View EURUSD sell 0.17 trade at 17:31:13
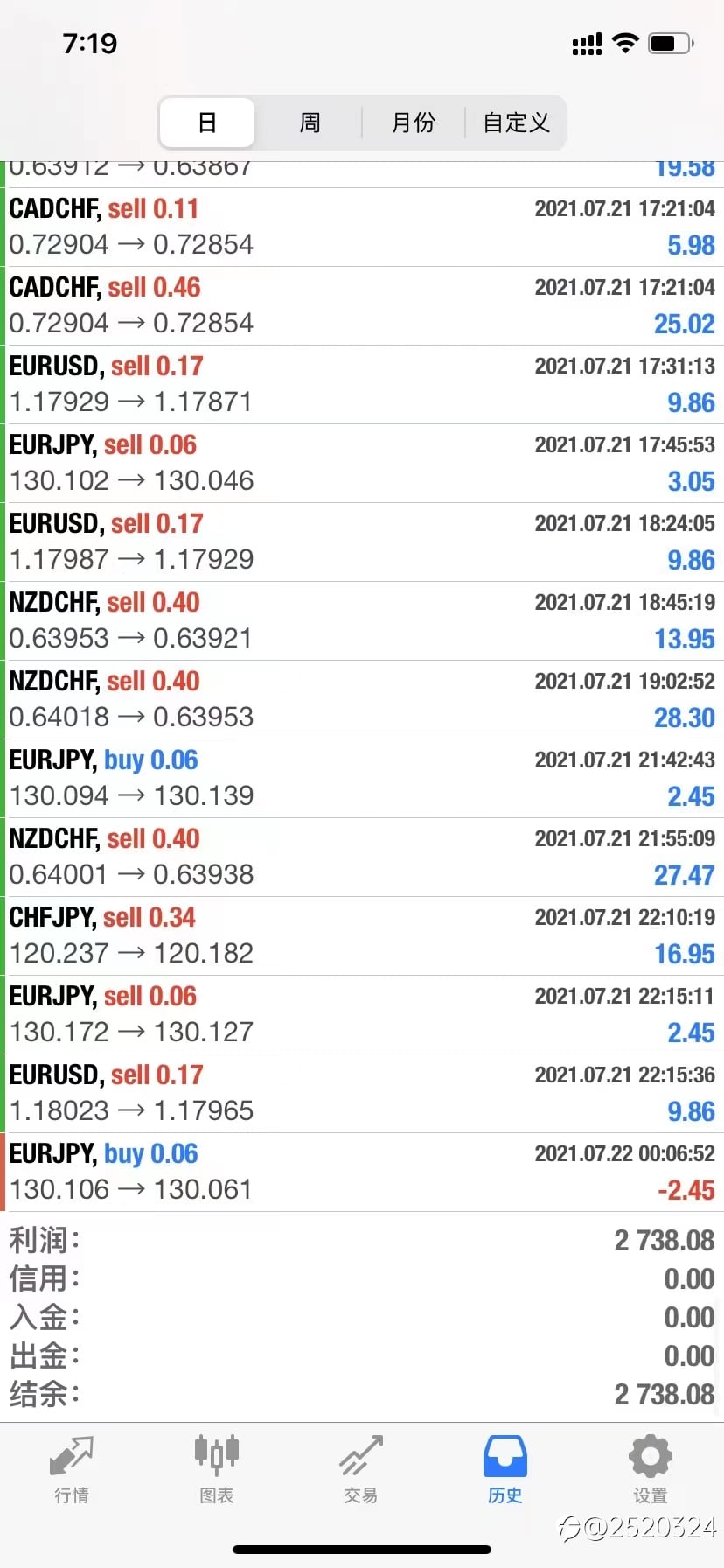This screenshot has height=1568, width=724. [362, 385]
